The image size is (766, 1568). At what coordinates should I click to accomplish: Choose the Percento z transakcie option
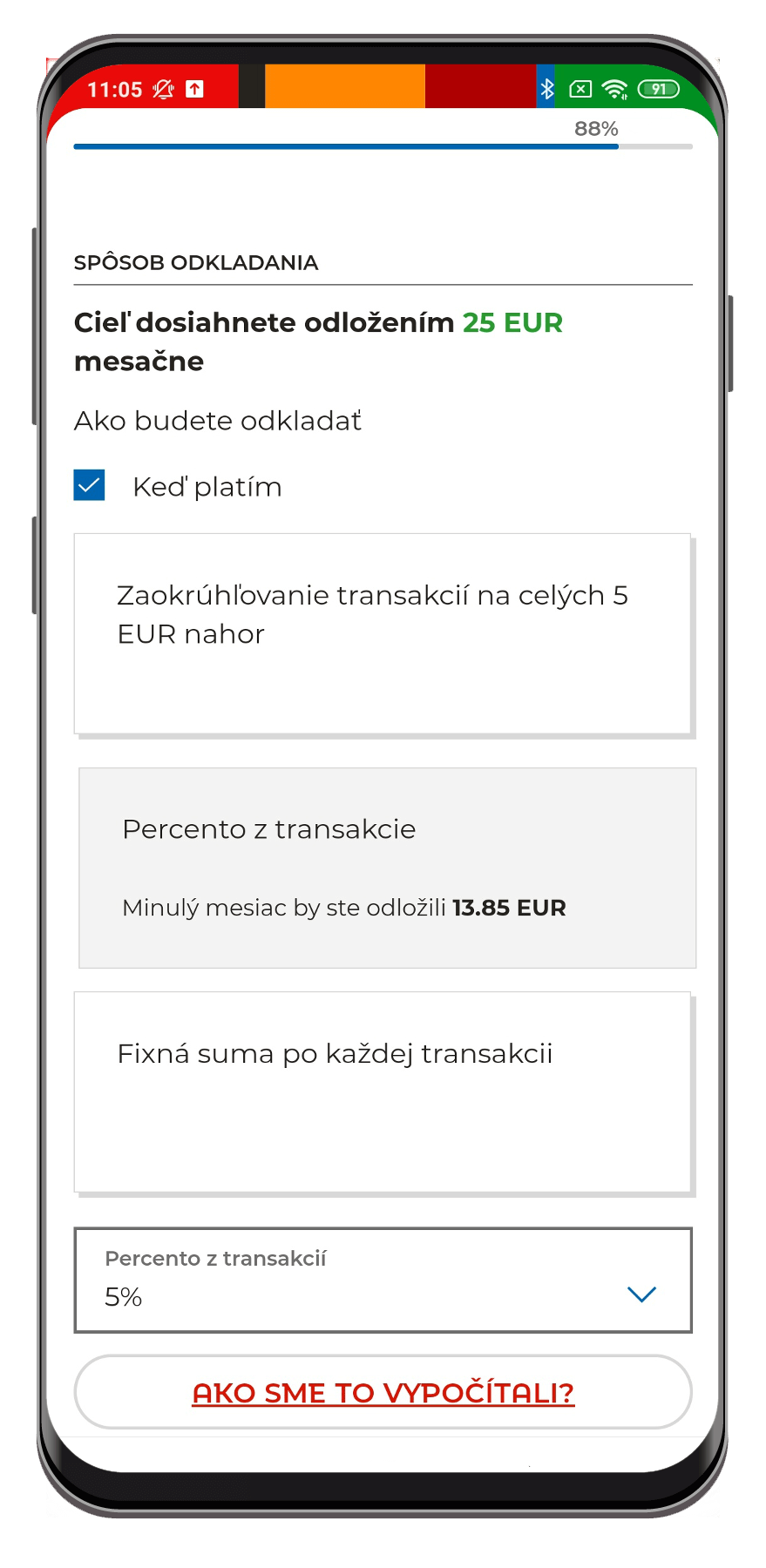(387, 868)
